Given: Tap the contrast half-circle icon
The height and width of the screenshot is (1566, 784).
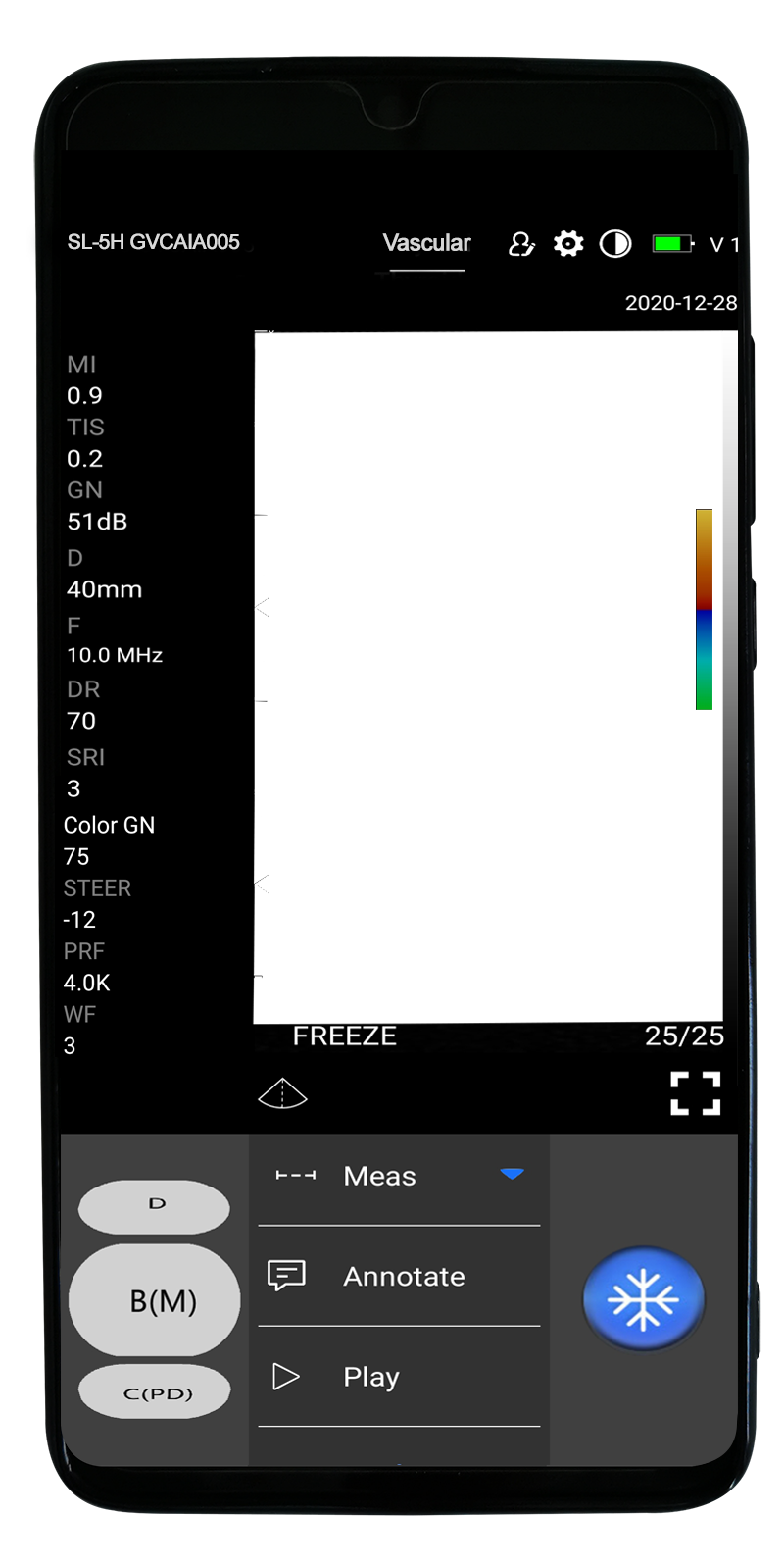Looking at the screenshot, I should (615, 243).
